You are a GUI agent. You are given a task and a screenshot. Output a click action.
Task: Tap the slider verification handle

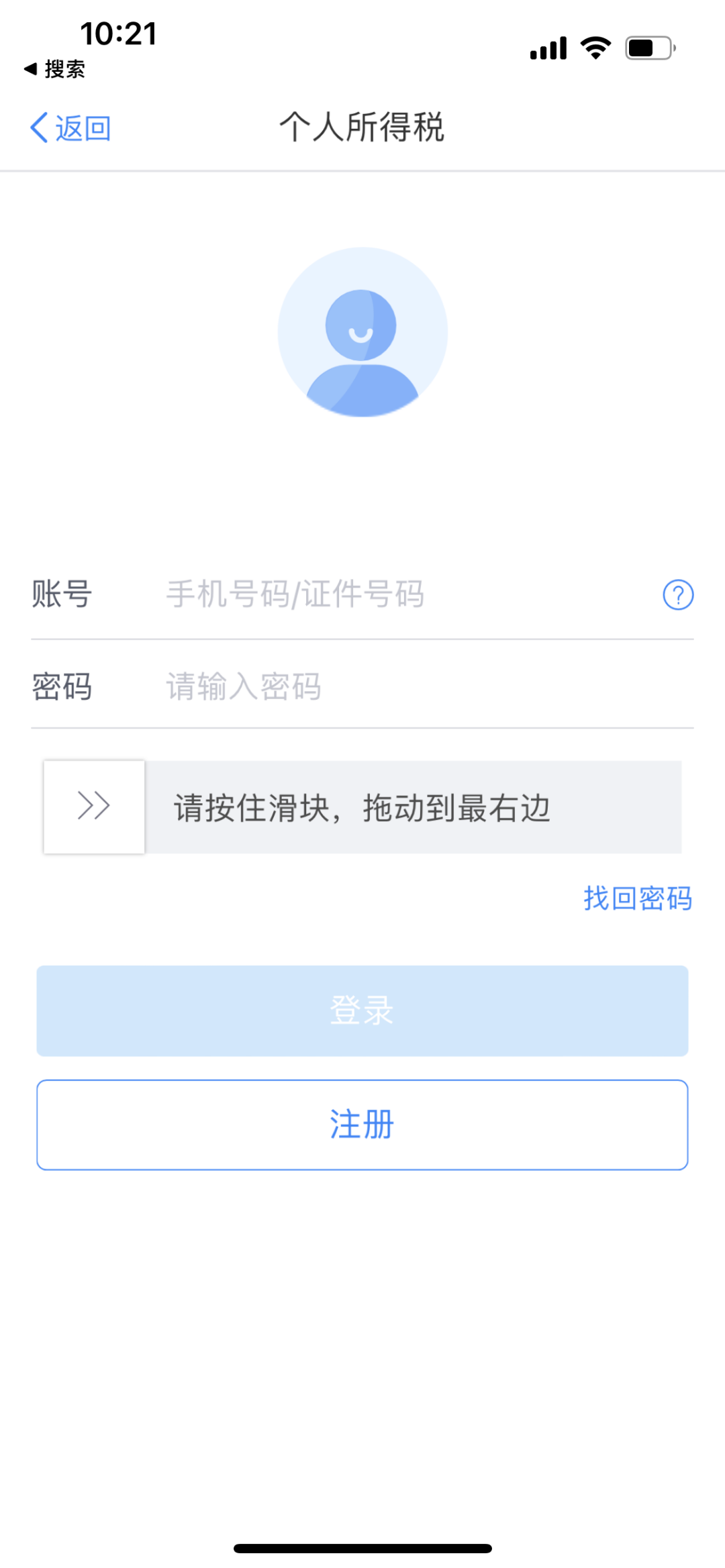pyautogui.click(x=94, y=806)
